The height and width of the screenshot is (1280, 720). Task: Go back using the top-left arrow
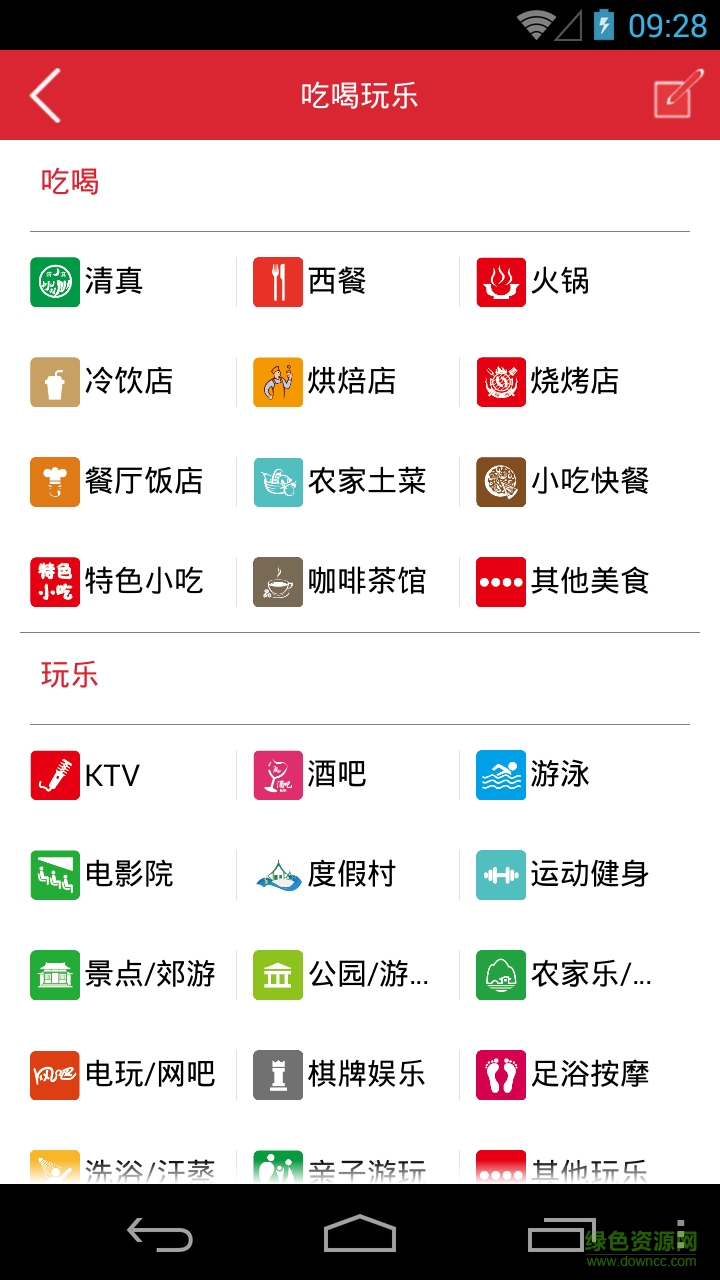tap(45, 95)
